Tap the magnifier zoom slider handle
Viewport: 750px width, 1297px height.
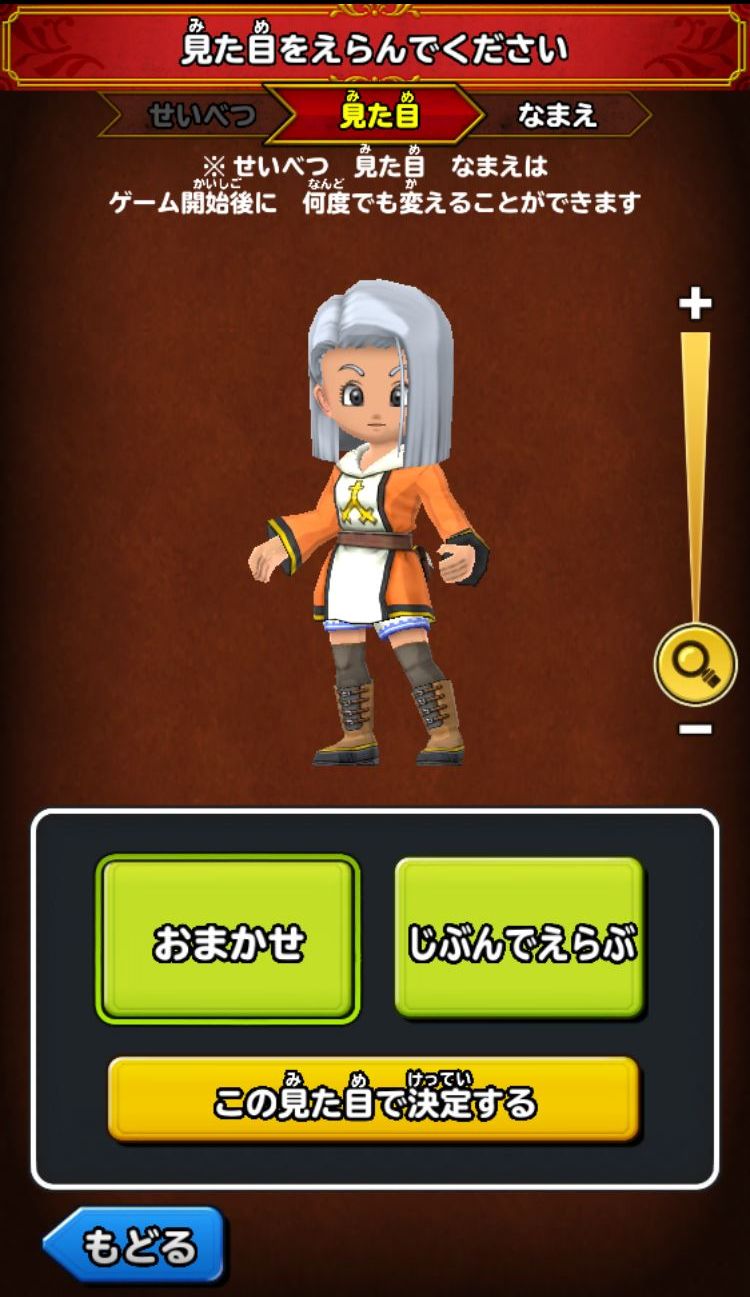pos(695,663)
